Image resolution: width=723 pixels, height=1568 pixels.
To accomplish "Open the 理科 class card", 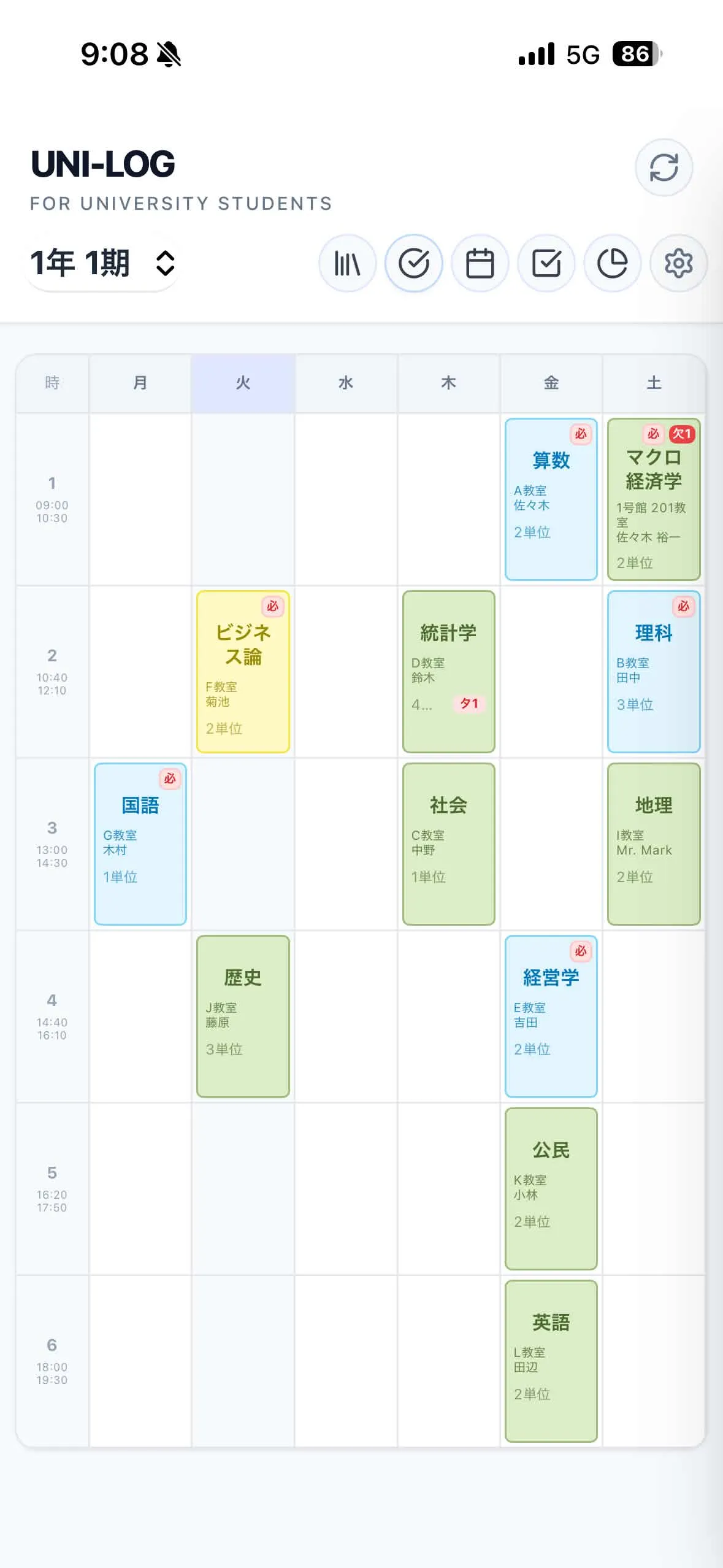I will (x=654, y=672).
